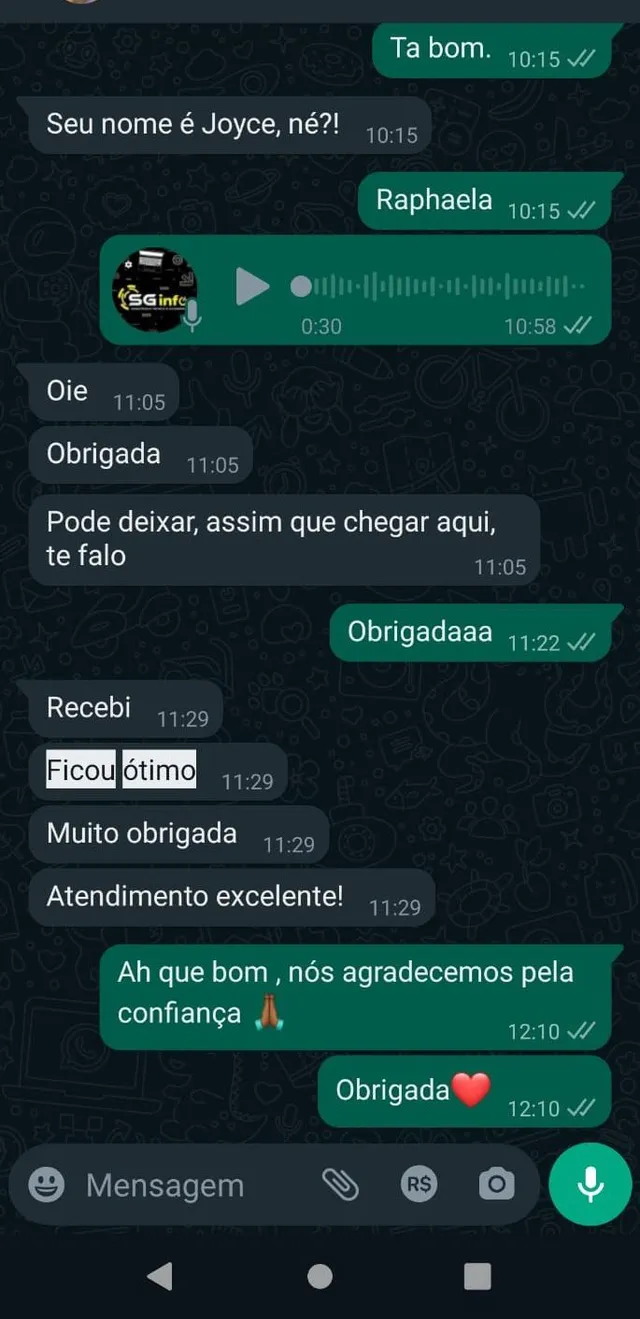The height and width of the screenshot is (1319, 640).
Task: Attach a file with the paperclip
Action: tap(340, 1185)
